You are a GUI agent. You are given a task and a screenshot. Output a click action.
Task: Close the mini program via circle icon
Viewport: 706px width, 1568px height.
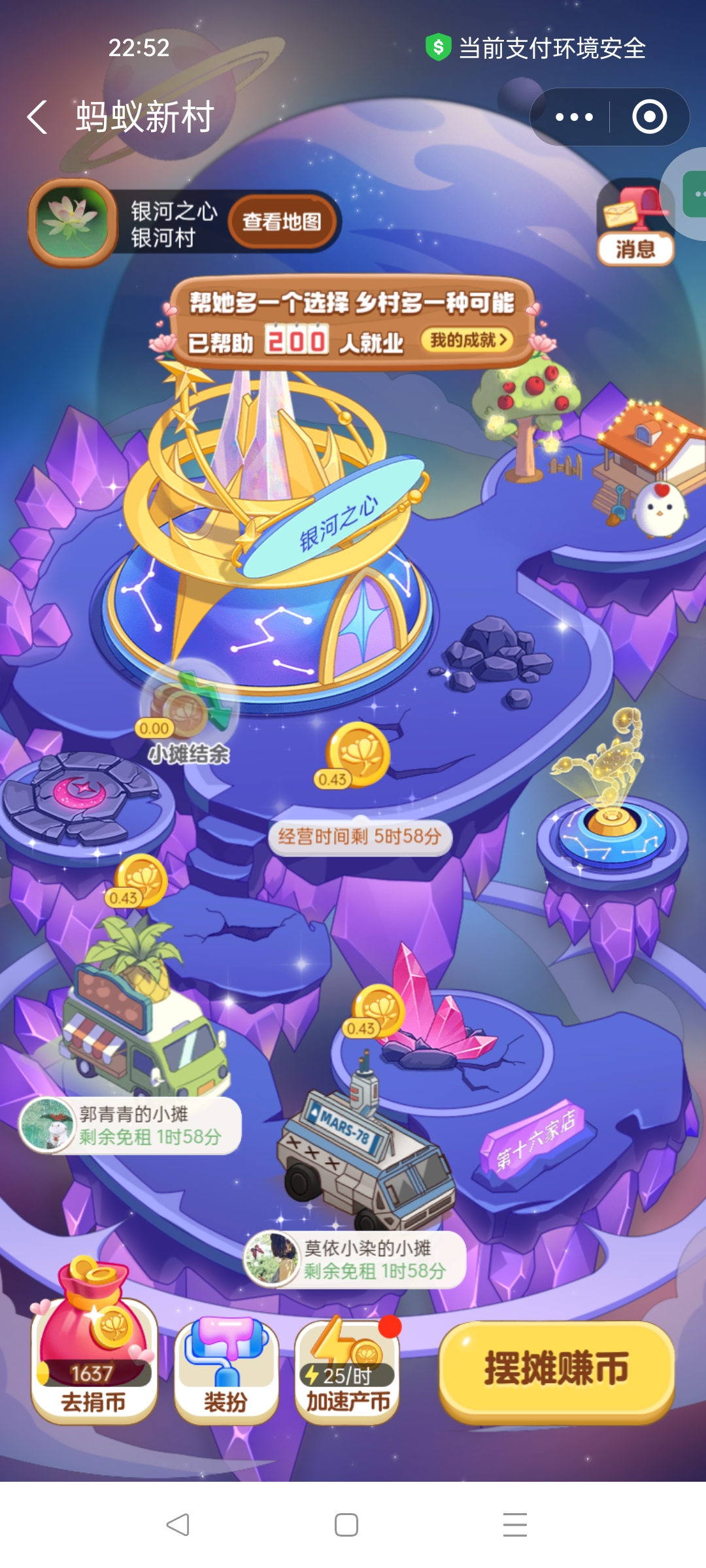tap(649, 118)
